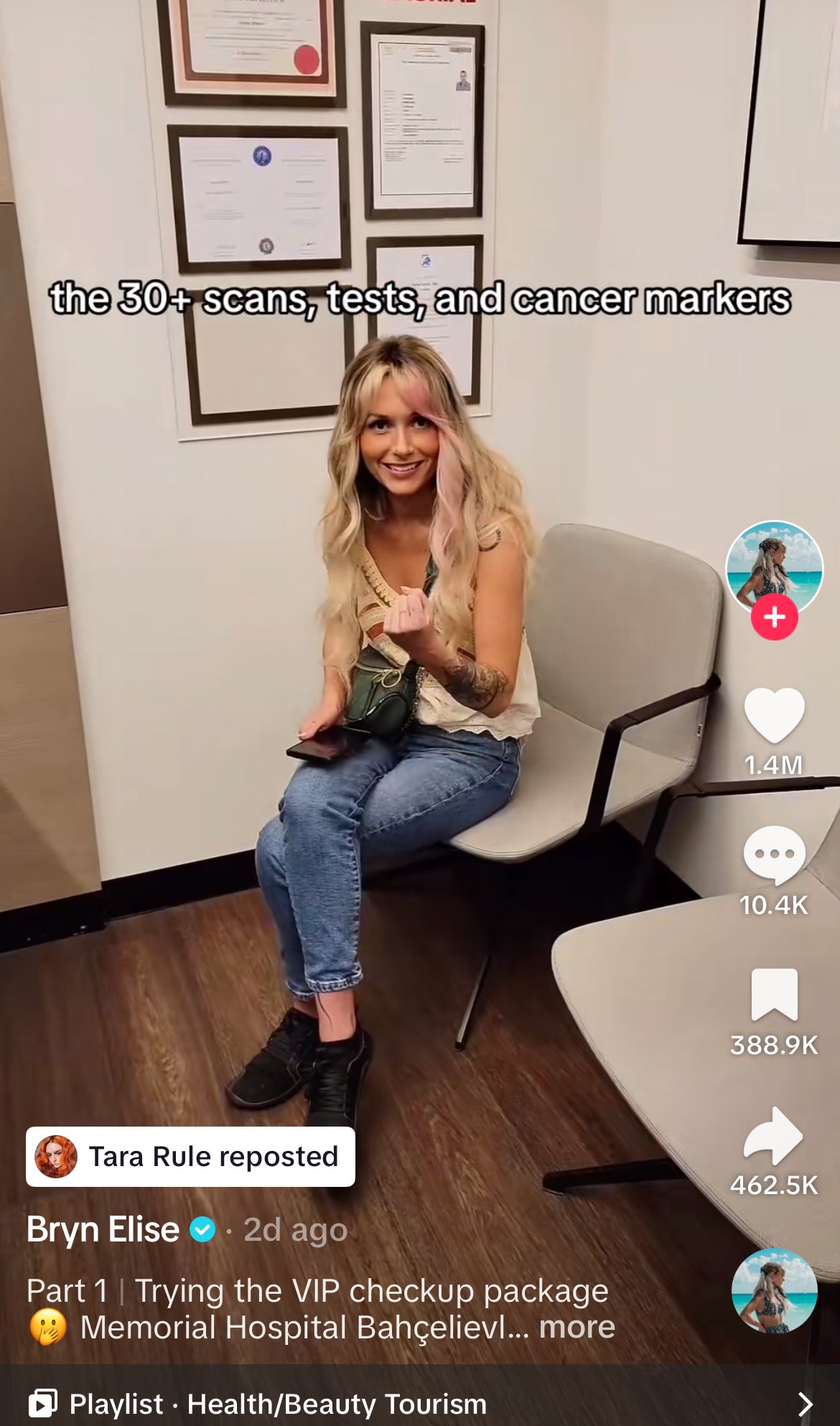Tap the 1.4M likes counter

[x=774, y=766]
